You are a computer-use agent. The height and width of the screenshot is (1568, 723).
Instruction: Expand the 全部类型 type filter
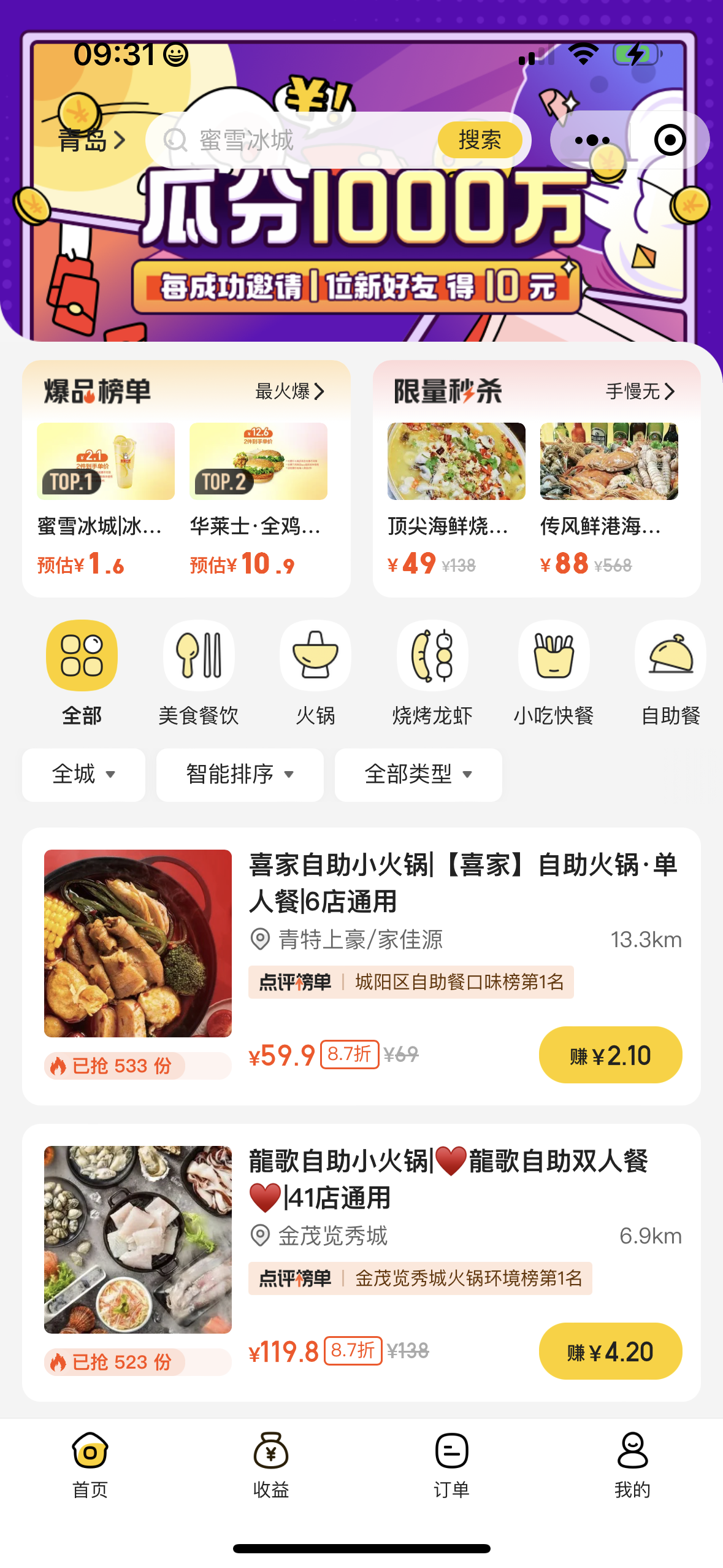(418, 774)
